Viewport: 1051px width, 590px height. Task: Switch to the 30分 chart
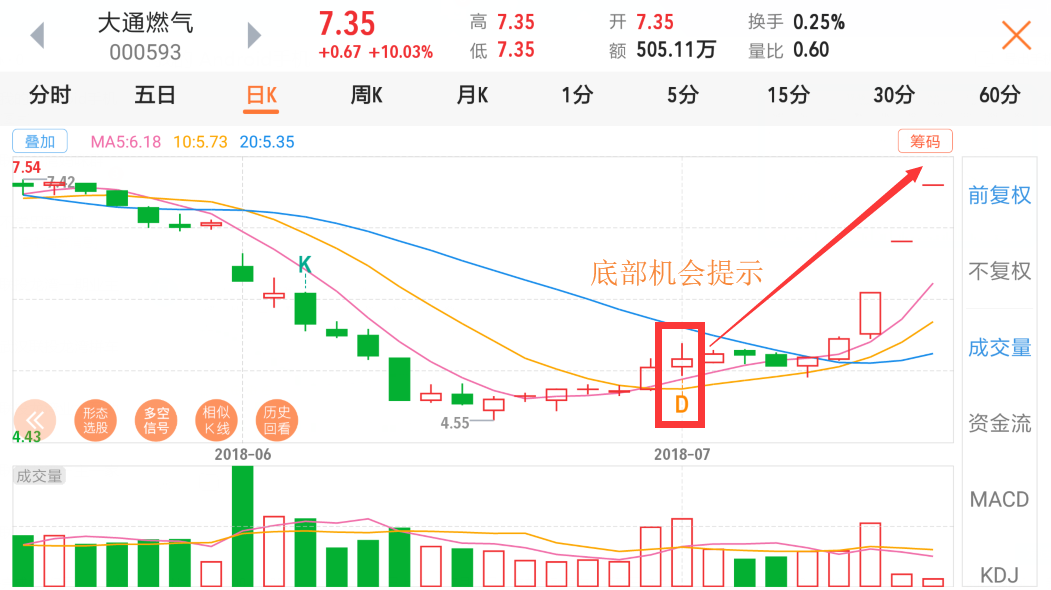(x=894, y=96)
